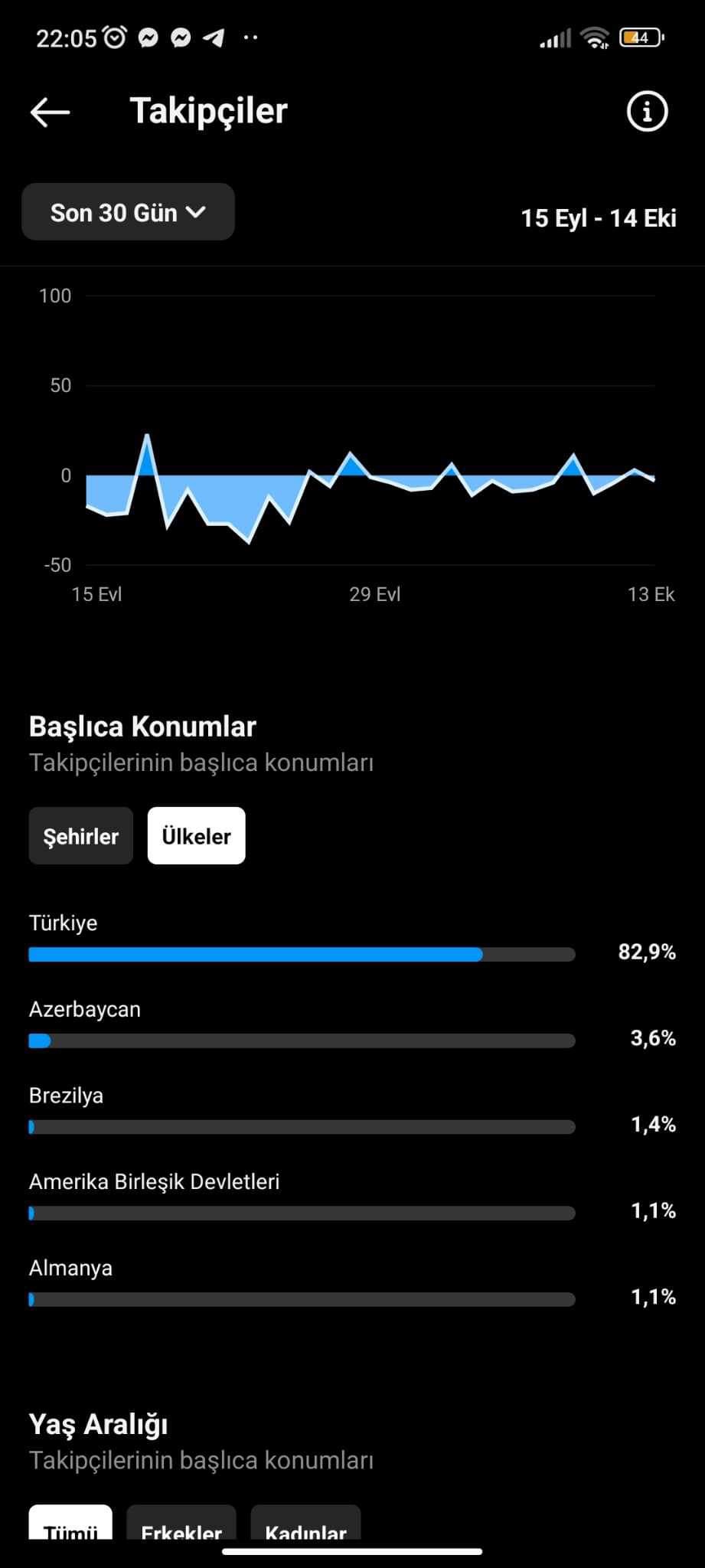Open the Son 30 Gün period dropdown
The width and height of the screenshot is (705, 1568).
pos(128,212)
